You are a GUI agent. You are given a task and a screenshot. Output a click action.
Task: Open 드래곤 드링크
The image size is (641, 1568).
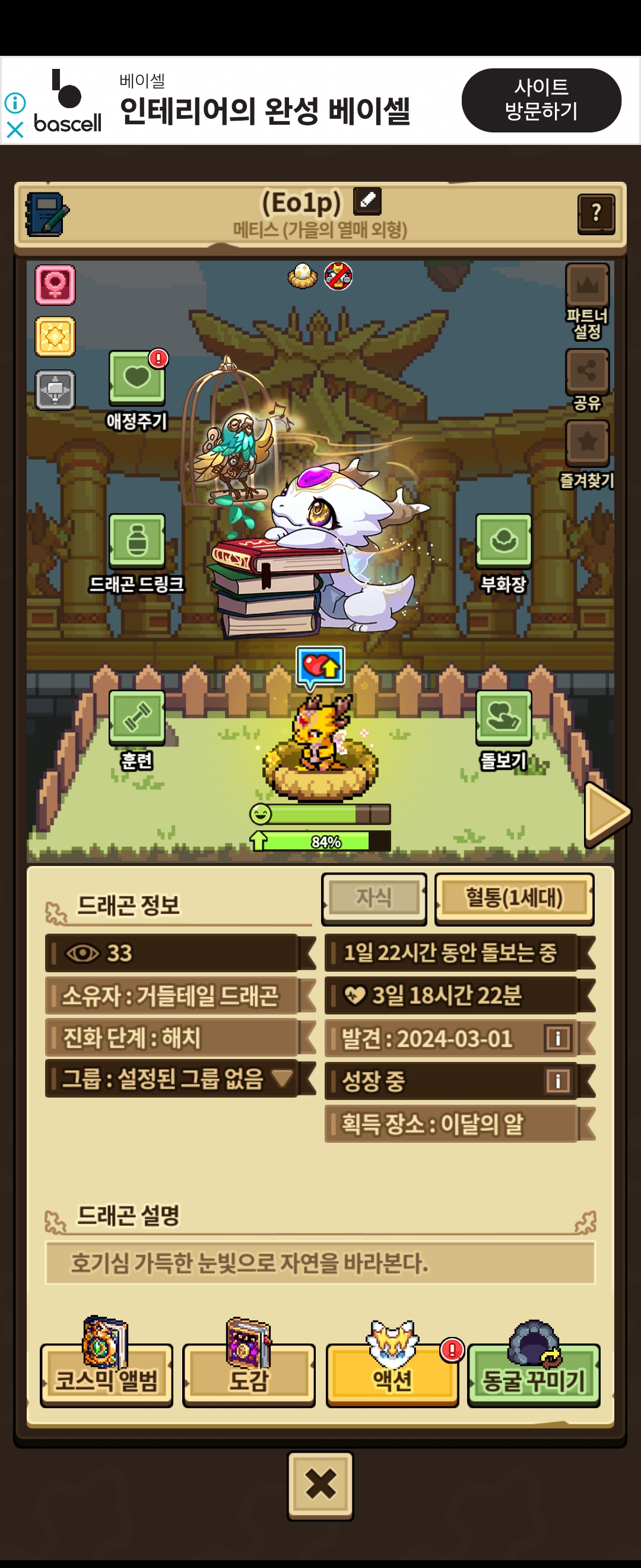(137, 541)
